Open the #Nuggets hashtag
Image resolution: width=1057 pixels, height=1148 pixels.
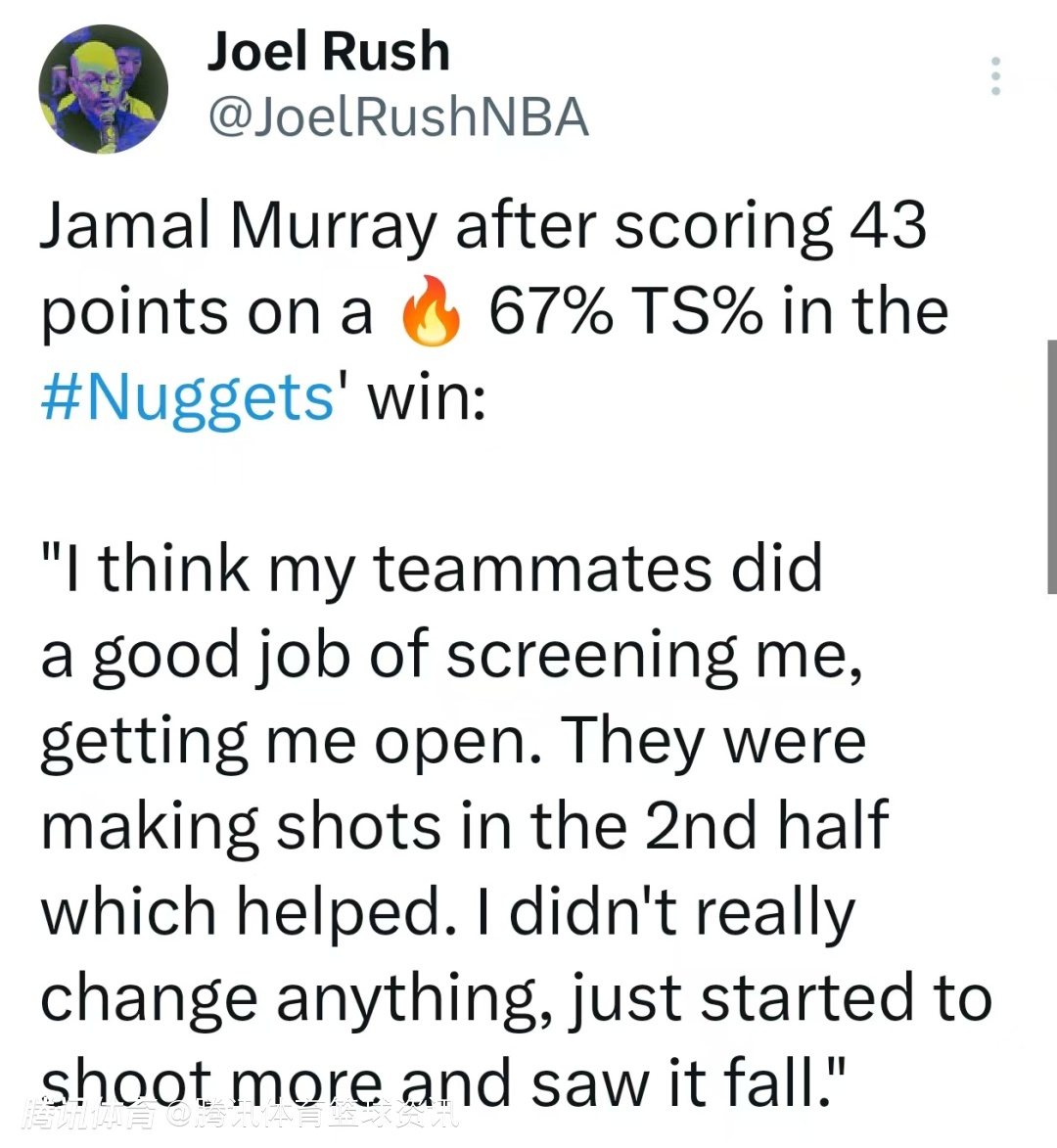click(x=187, y=397)
